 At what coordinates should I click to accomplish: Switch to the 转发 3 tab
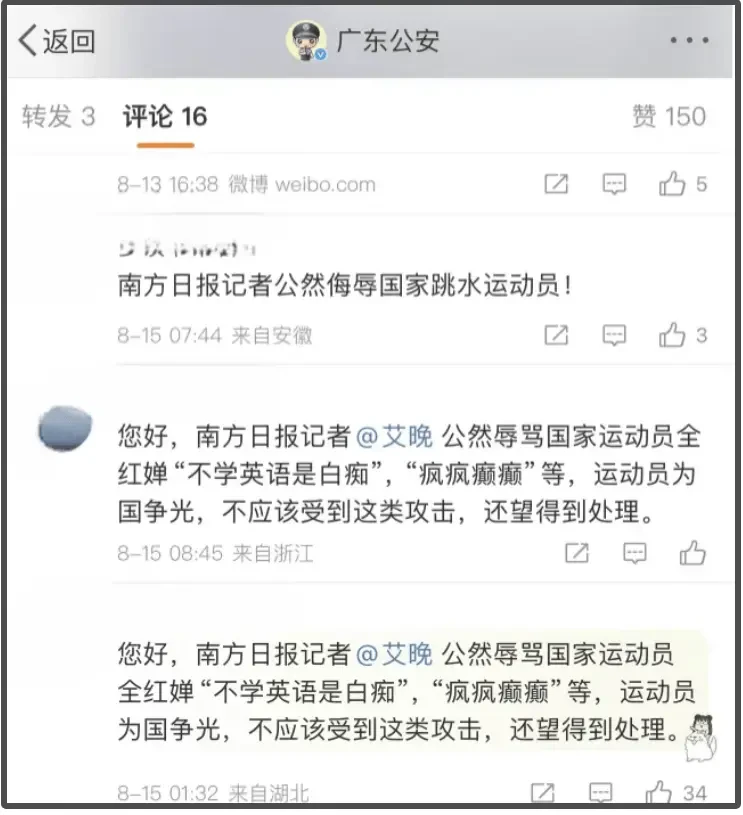[x=59, y=116]
